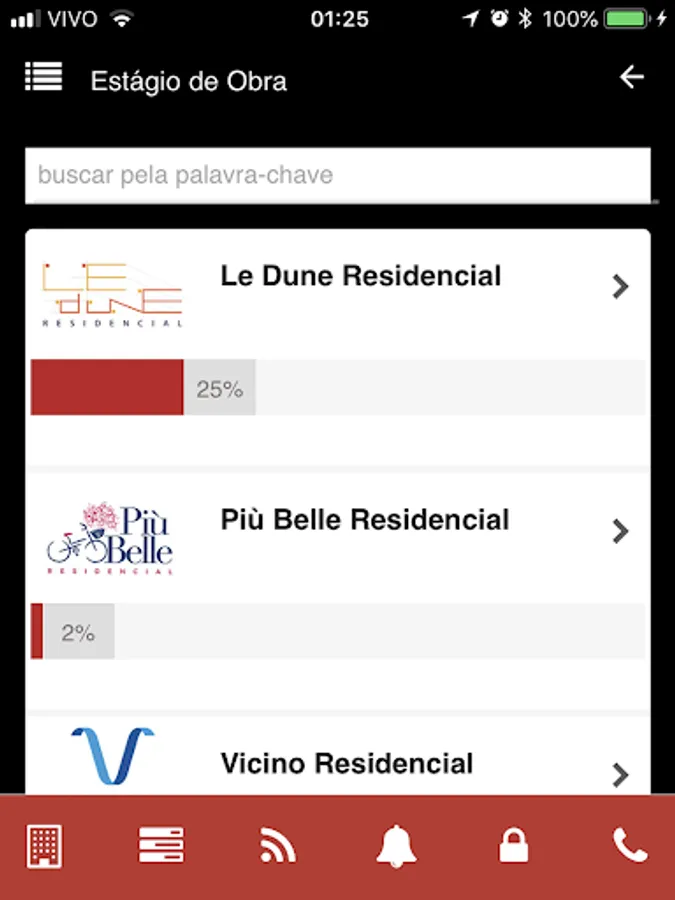Screen dimensions: 675x900
Task: View Più Belle Residencial progress
Action: coord(337,631)
